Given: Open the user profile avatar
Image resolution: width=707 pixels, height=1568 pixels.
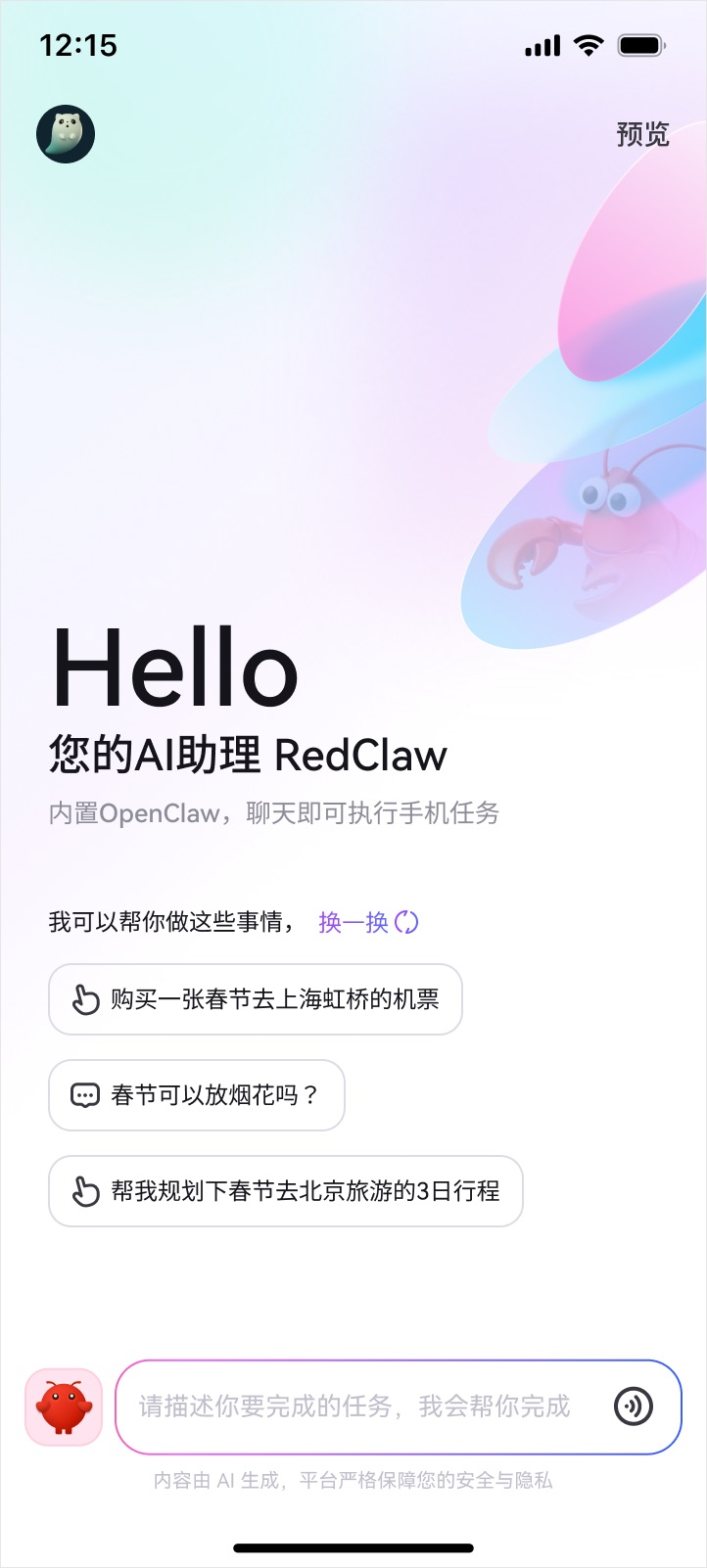Looking at the screenshot, I should coord(65,134).
